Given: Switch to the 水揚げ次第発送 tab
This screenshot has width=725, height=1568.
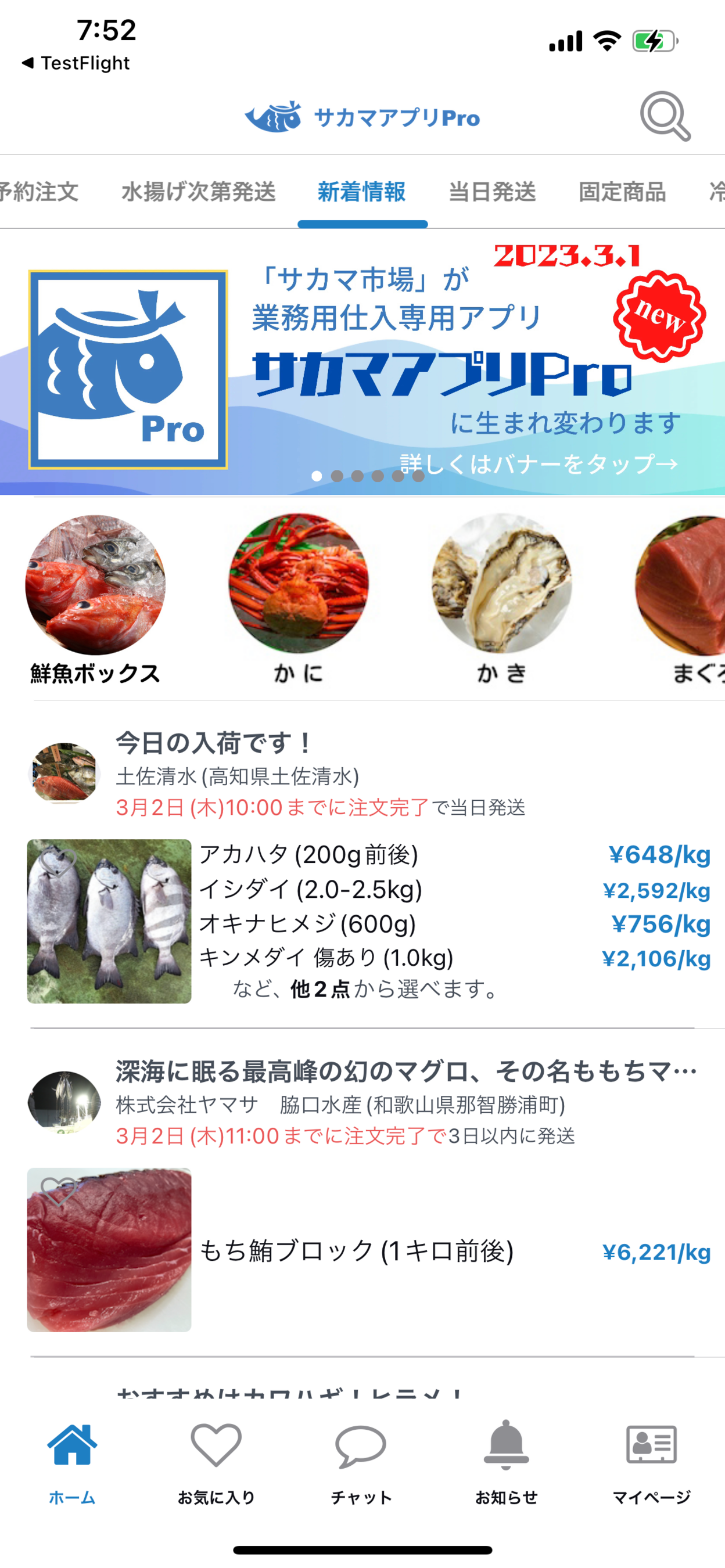Looking at the screenshot, I should click(199, 192).
